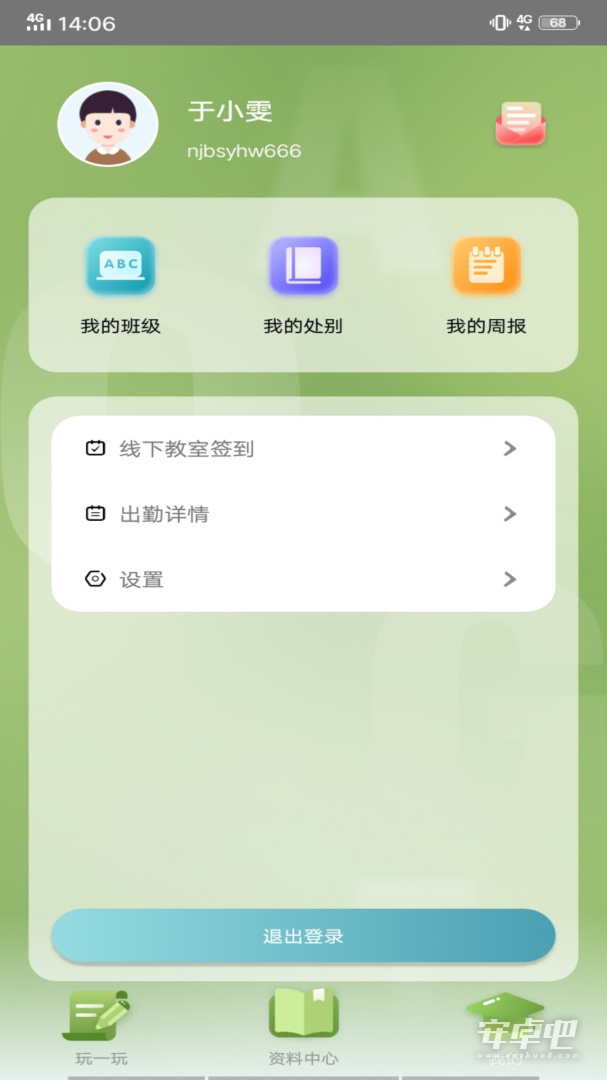Open the messages envelope icon
The width and height of the screenshot is (607, 1080).
(x=520, y=123)
